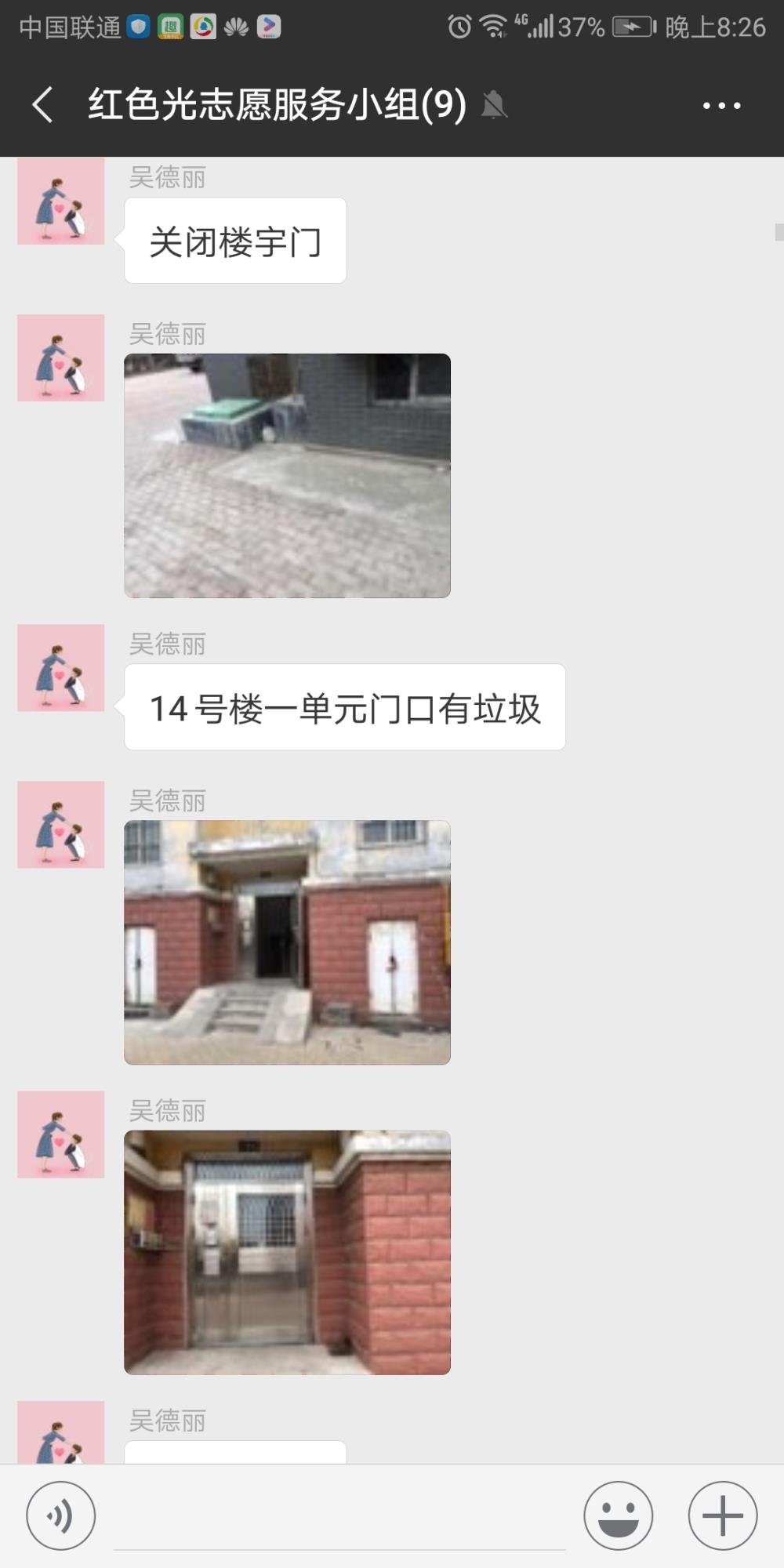Screen dimensions: 784x1568
Task: Open the photo of the steel security door
Action: pyautogui.click(x=287, y=1252)
